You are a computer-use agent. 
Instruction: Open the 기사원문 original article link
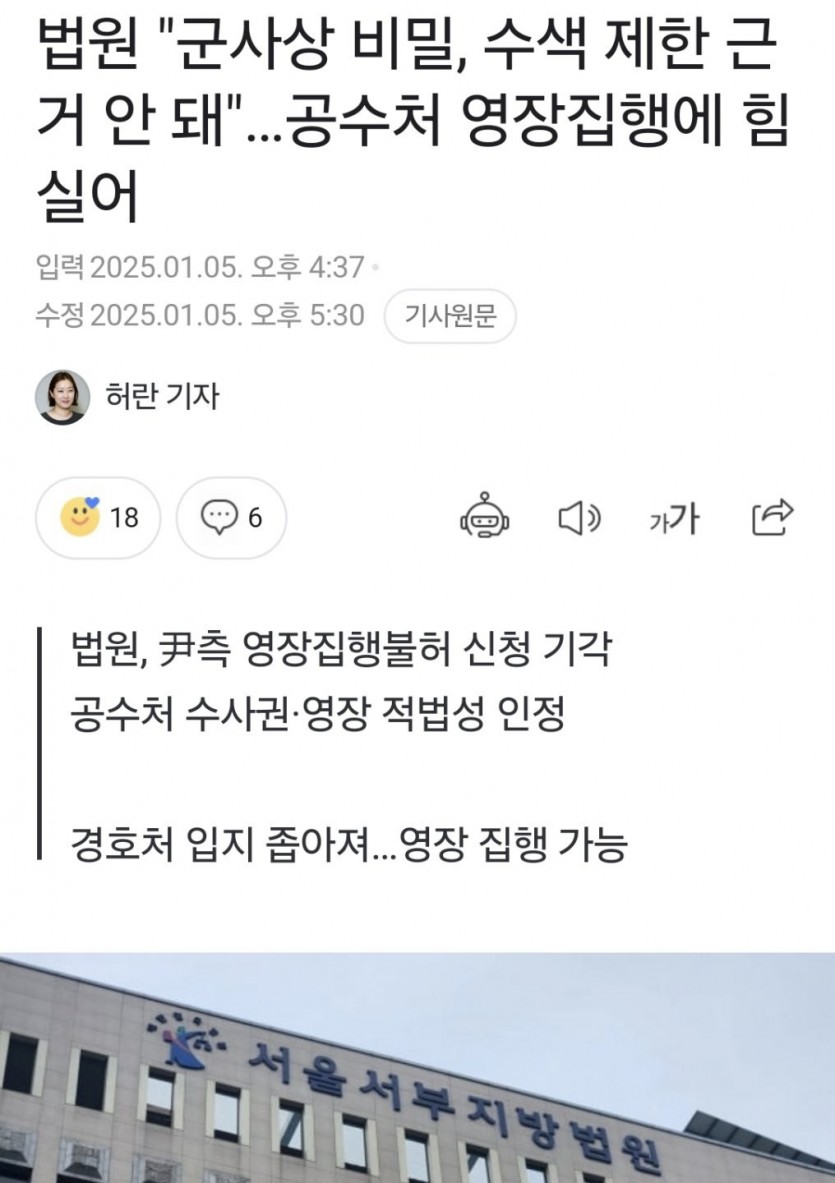tap(450, 317)
